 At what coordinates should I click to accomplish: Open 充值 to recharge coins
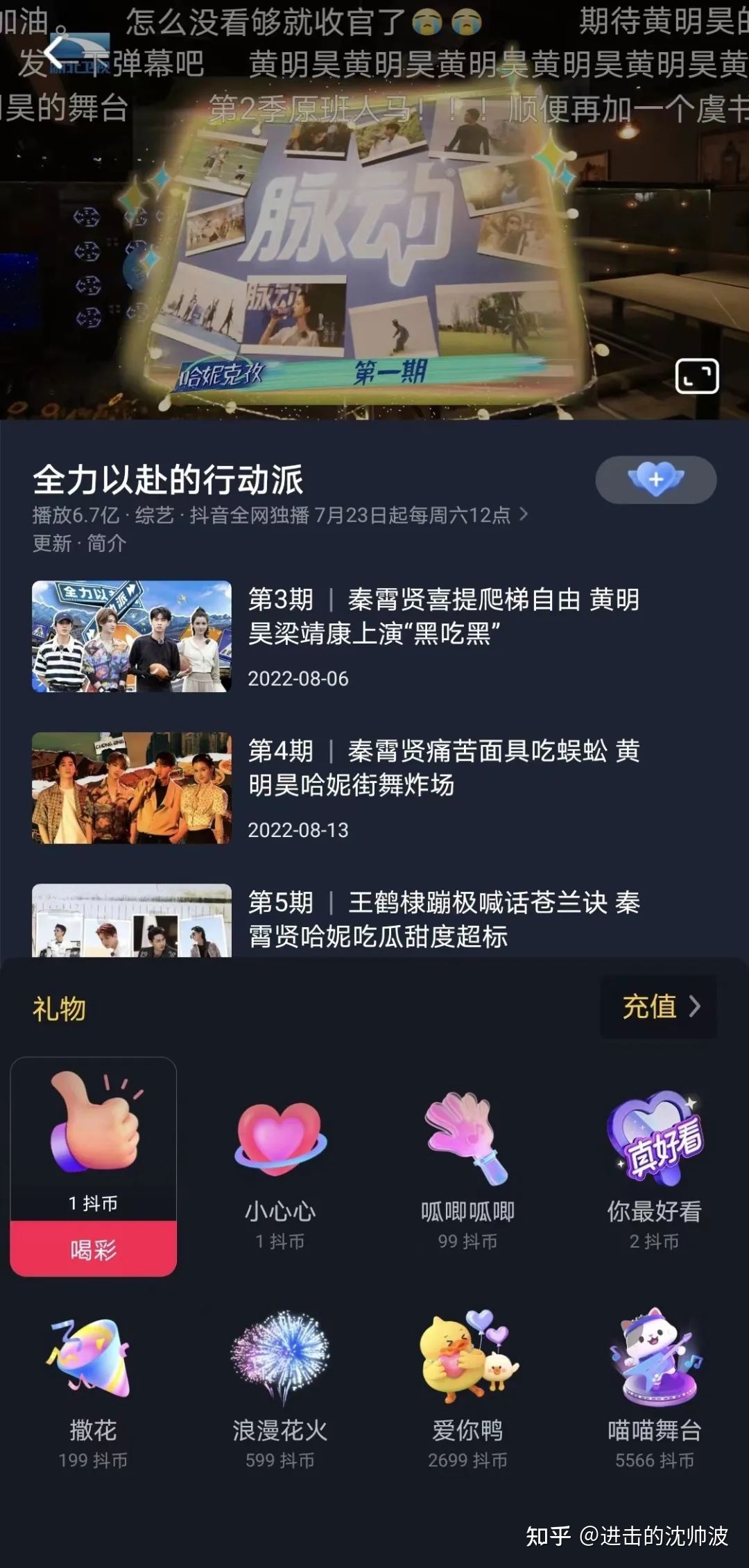(658, 1006)
